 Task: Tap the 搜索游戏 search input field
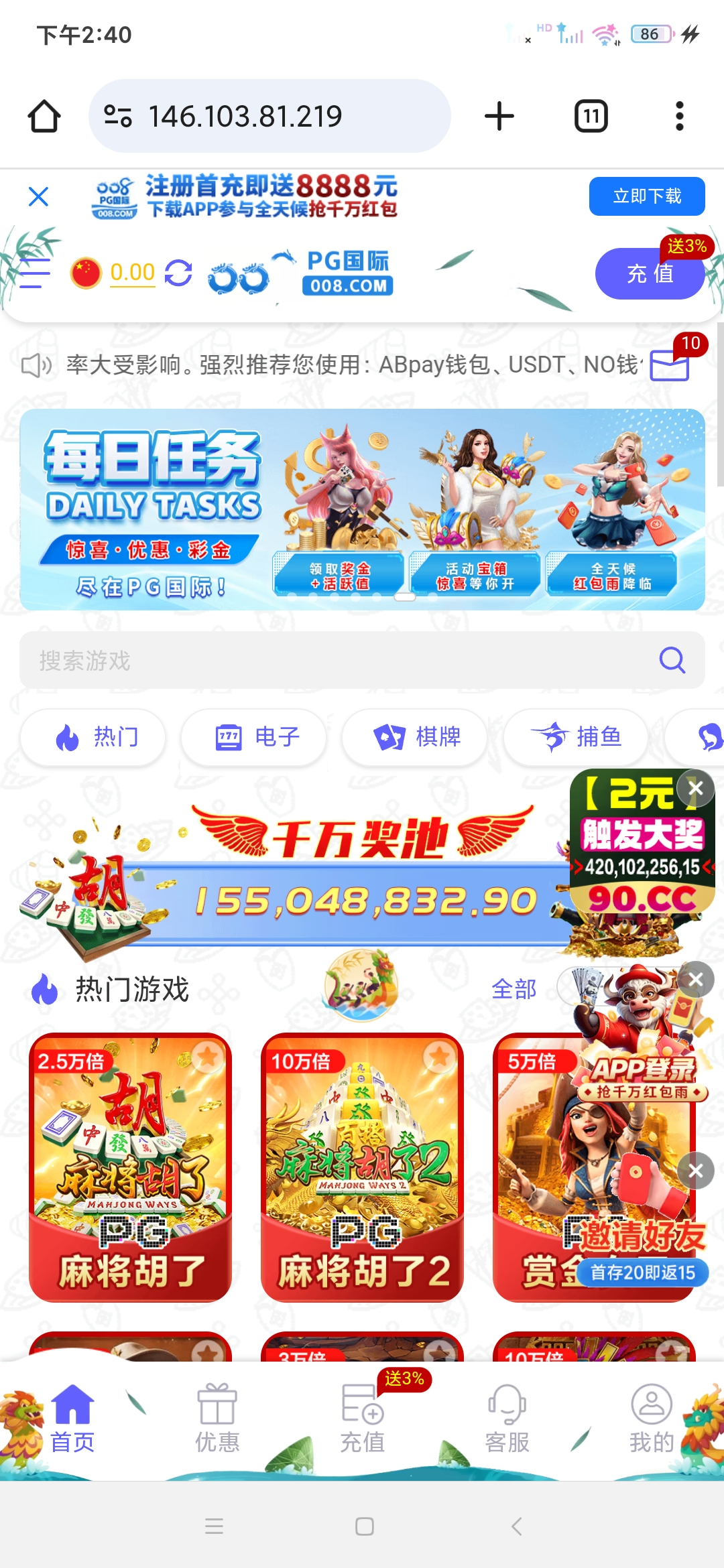268,660
